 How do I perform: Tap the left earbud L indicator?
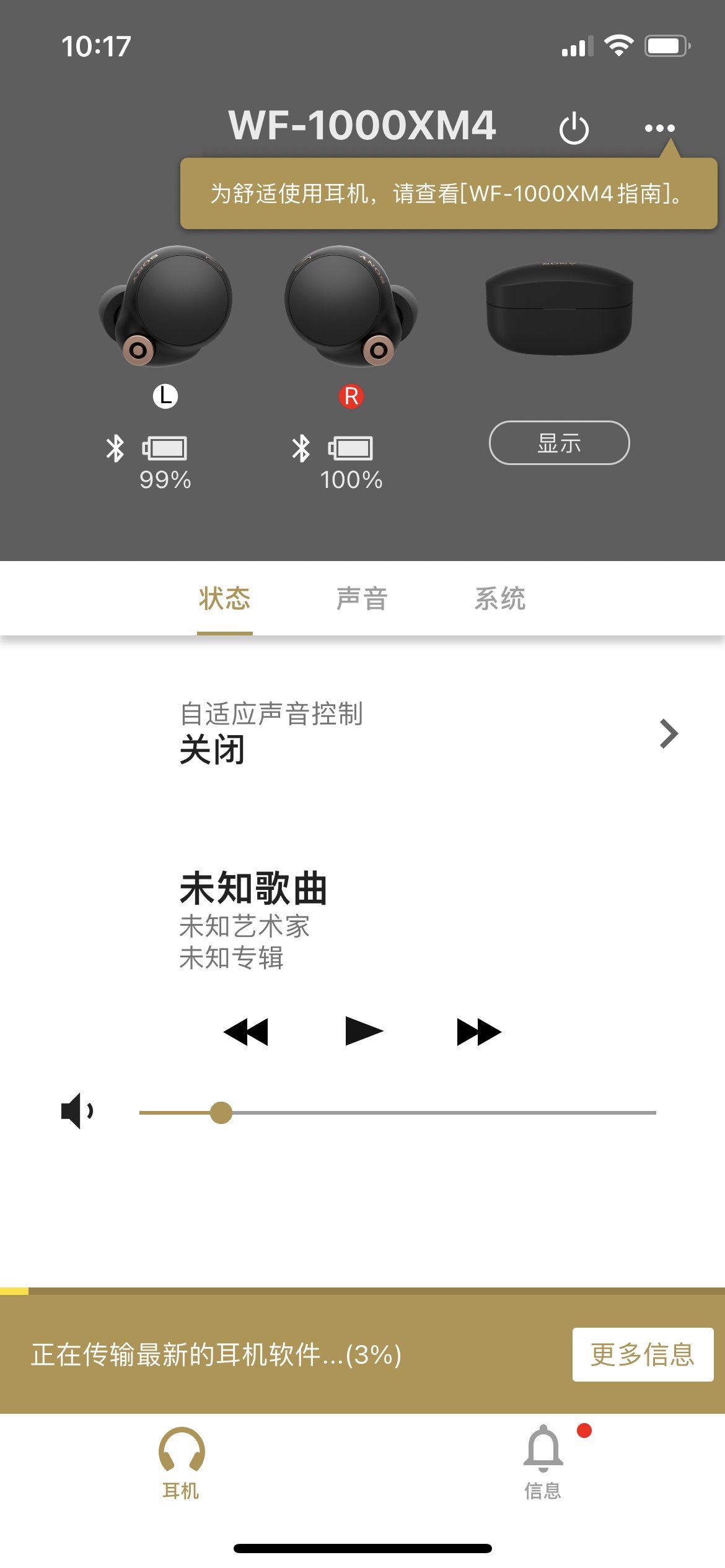[164, 396]
